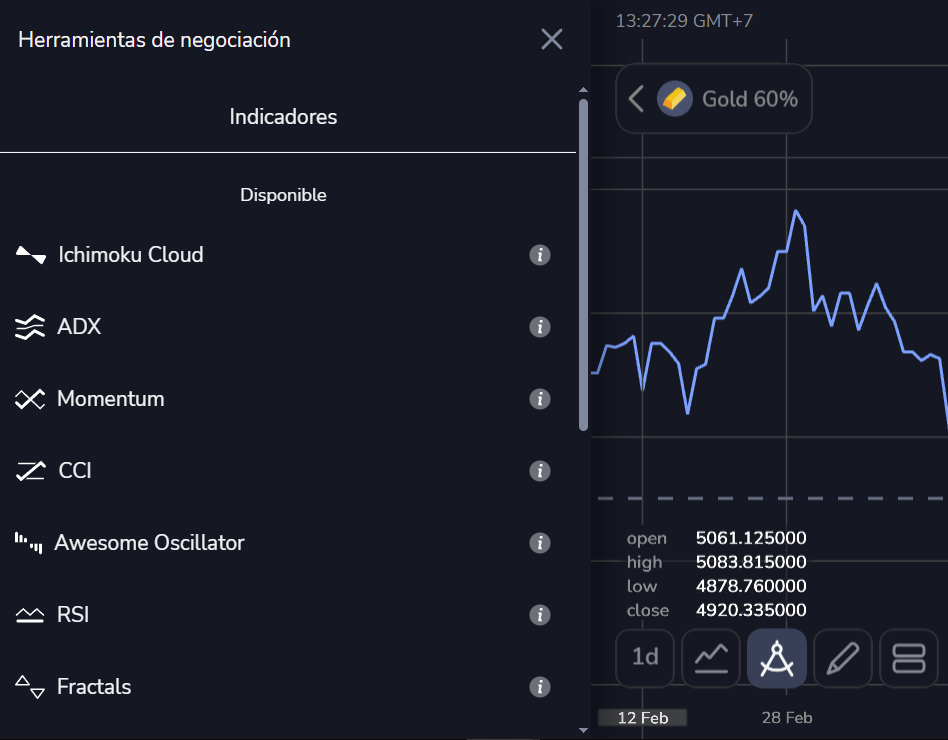Add the CCI indicator
The width and height of the screenshot is (948, 740).
[x=75, y=471]
